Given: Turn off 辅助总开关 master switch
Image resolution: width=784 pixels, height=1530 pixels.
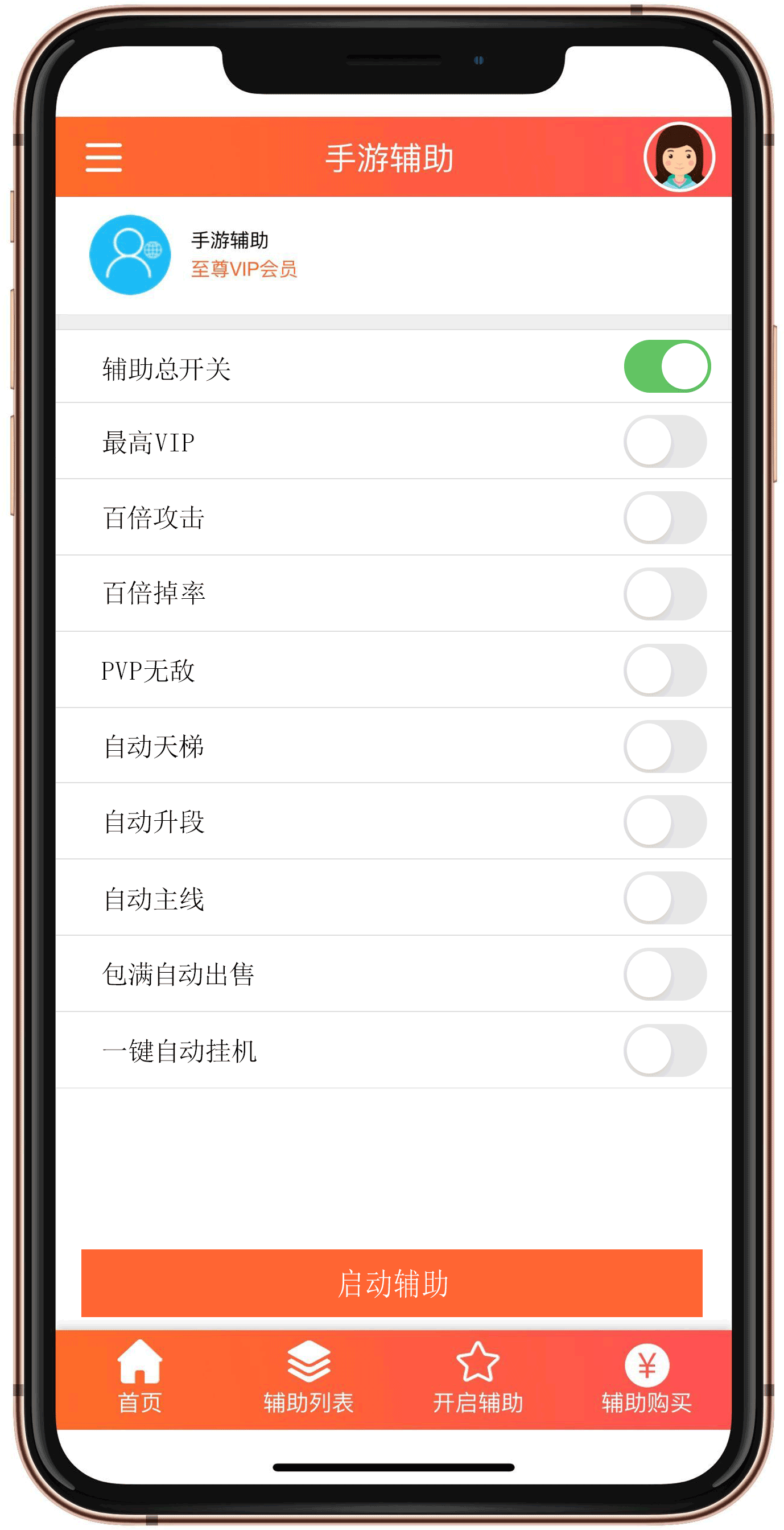Looking at the screenshot, I should tap(667, 367).
